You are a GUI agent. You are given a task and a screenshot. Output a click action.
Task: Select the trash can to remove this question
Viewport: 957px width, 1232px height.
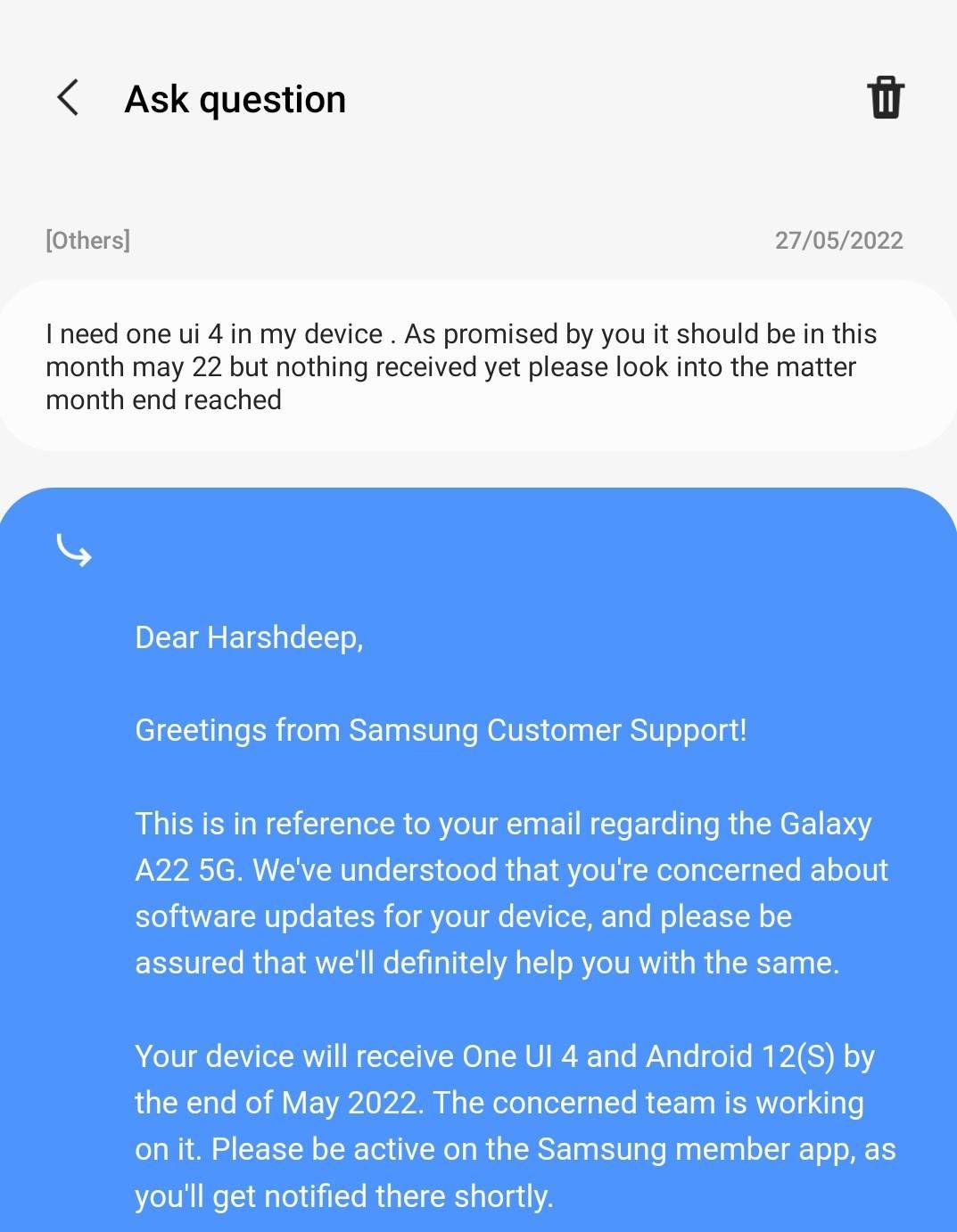pos(884,98)
